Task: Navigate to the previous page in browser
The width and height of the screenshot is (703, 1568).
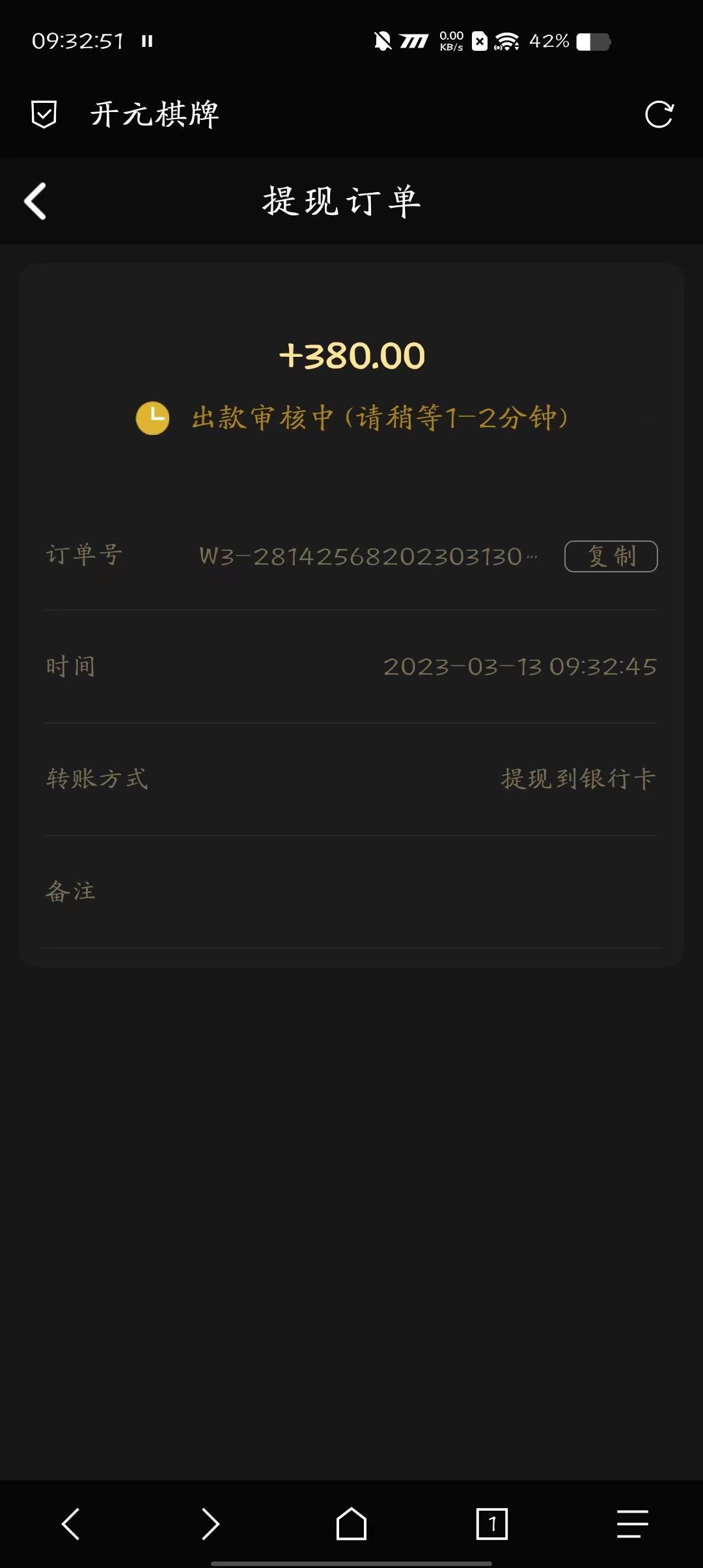Action: pos(70,1524)
